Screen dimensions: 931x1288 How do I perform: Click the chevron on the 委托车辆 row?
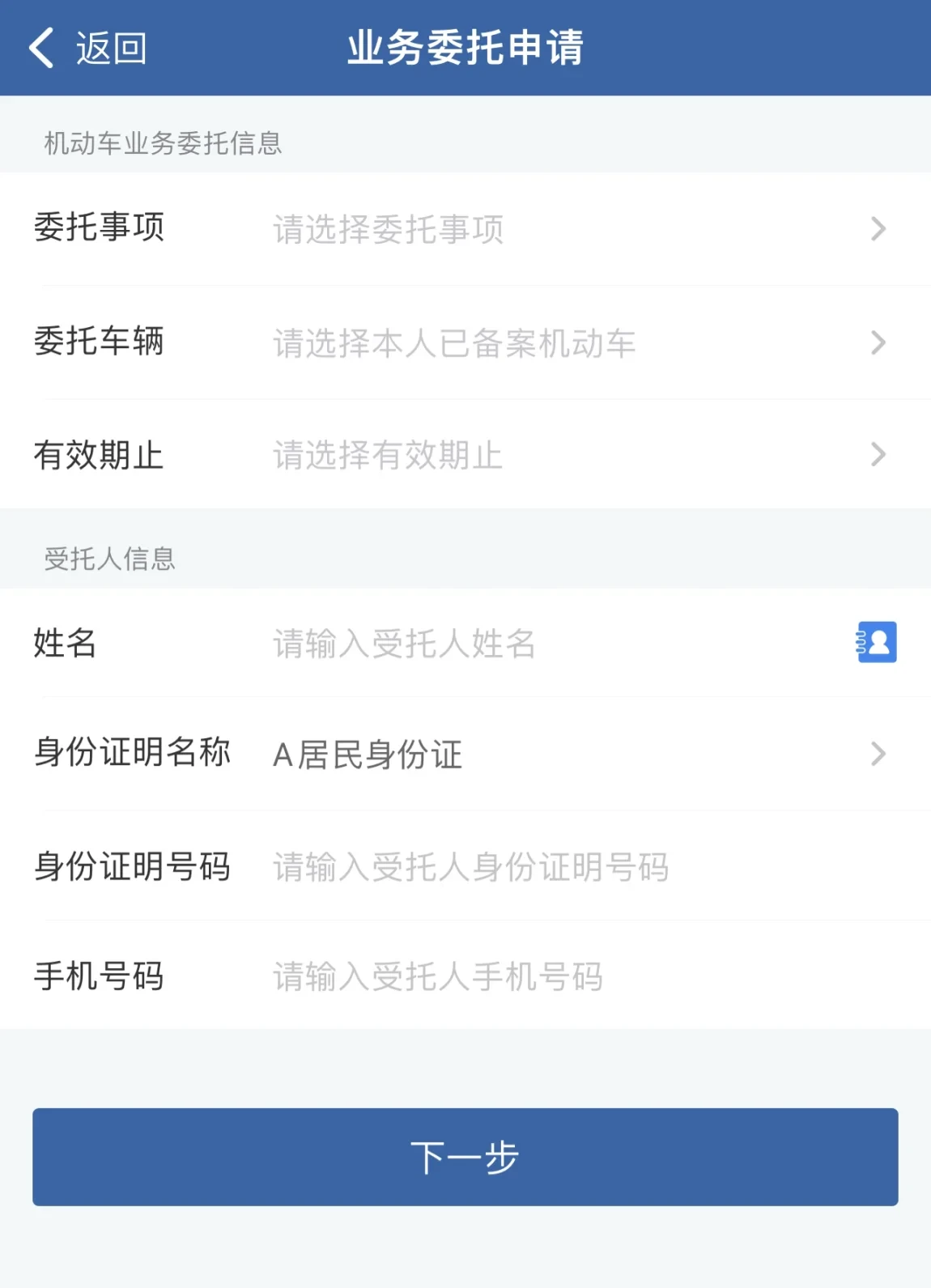pyautogui.click(x=878, y=343)
